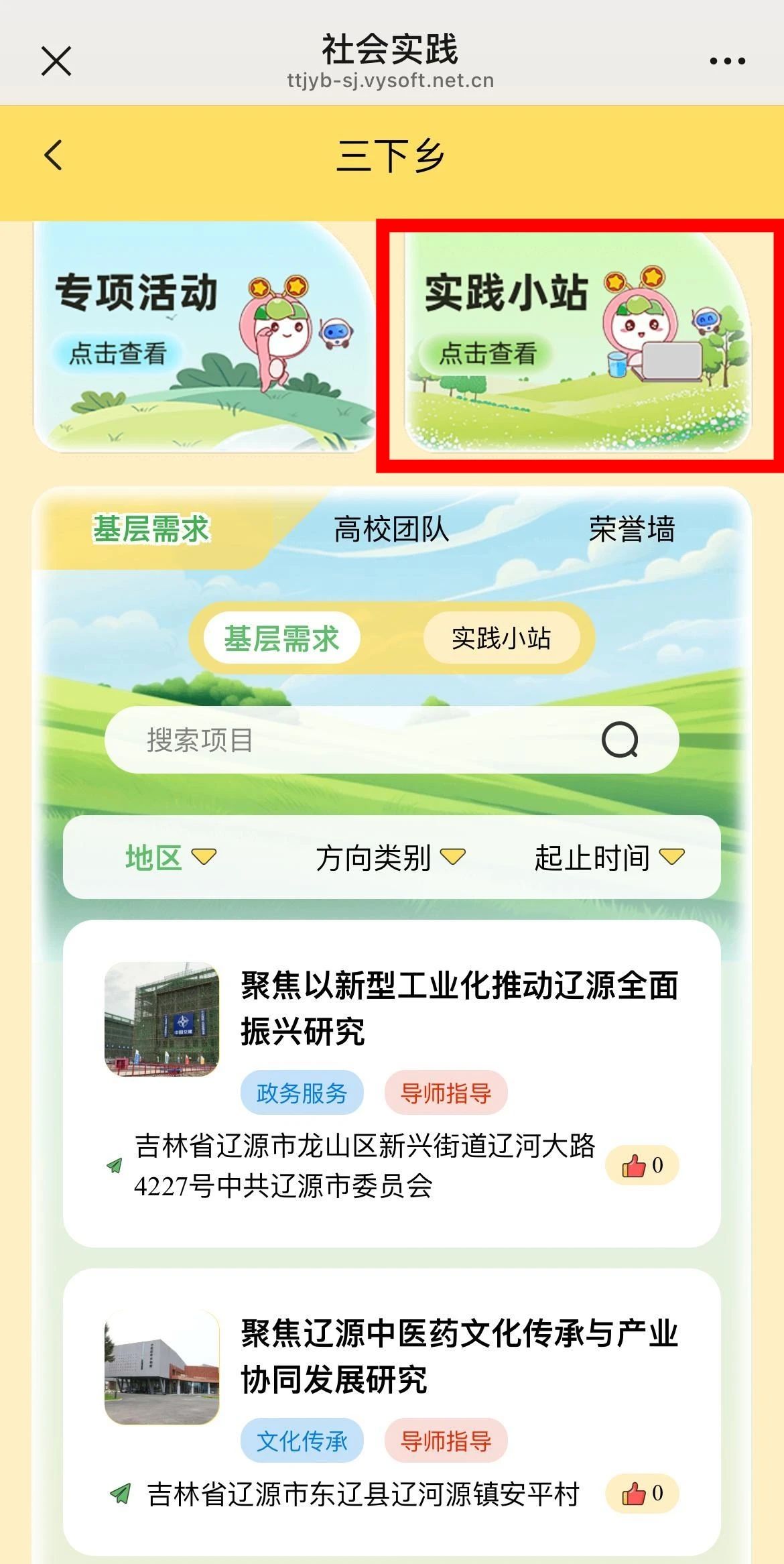Tap the magnifier search icon

tap(620, 740)
